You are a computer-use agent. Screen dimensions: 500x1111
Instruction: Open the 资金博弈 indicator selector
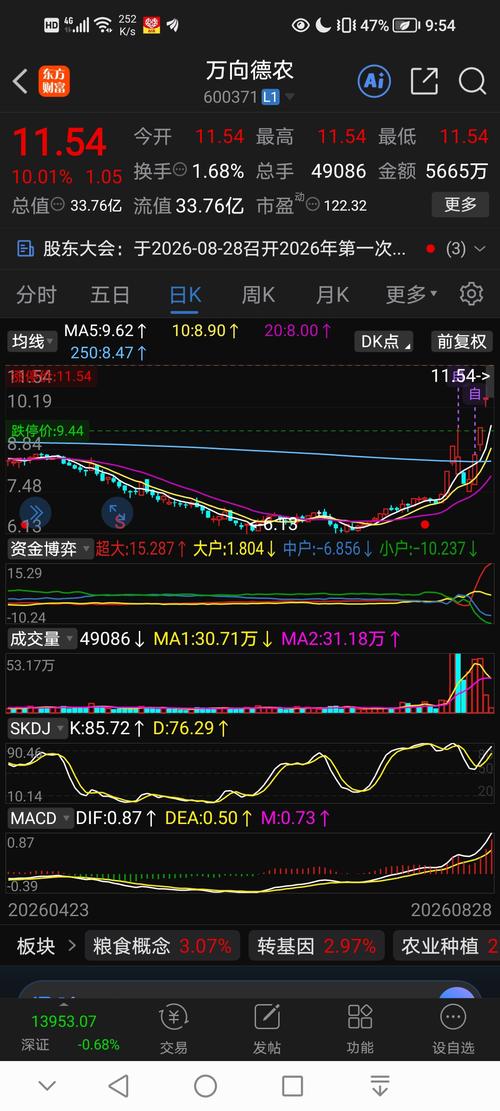pyautogui.click(x=50, y=548)
